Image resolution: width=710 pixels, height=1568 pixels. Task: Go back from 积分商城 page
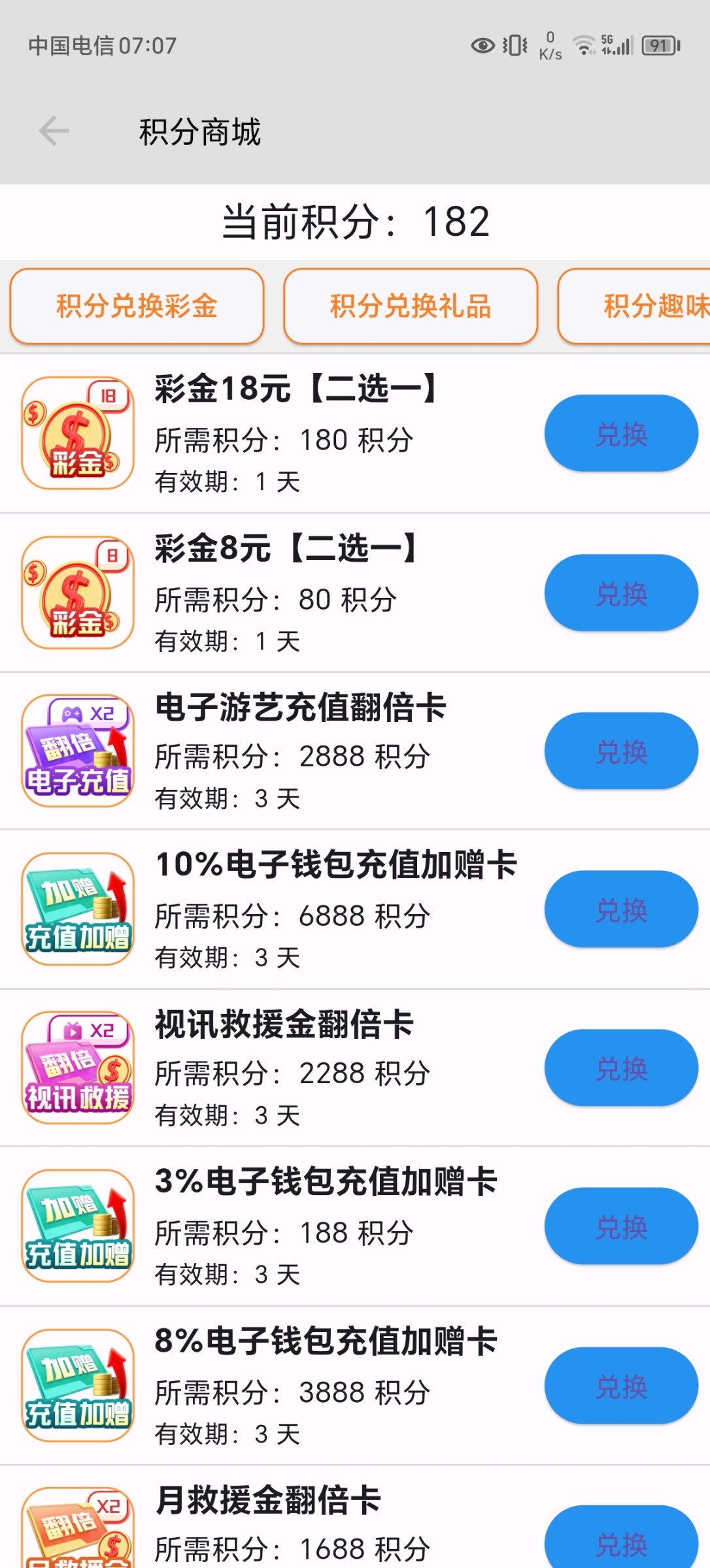click(54, 131)
